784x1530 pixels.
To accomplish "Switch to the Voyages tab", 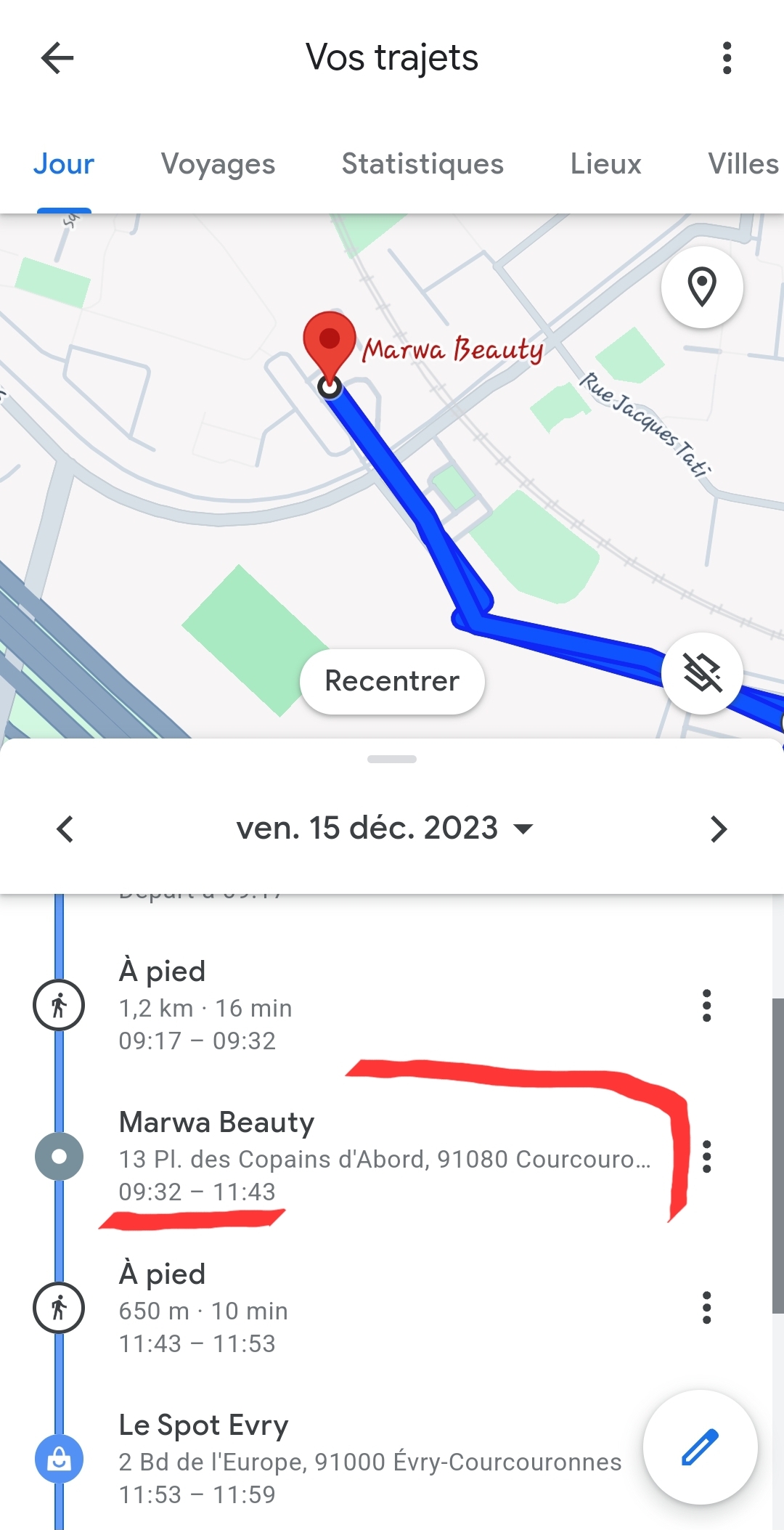I will pyautogui.click(x=218, y=164).
